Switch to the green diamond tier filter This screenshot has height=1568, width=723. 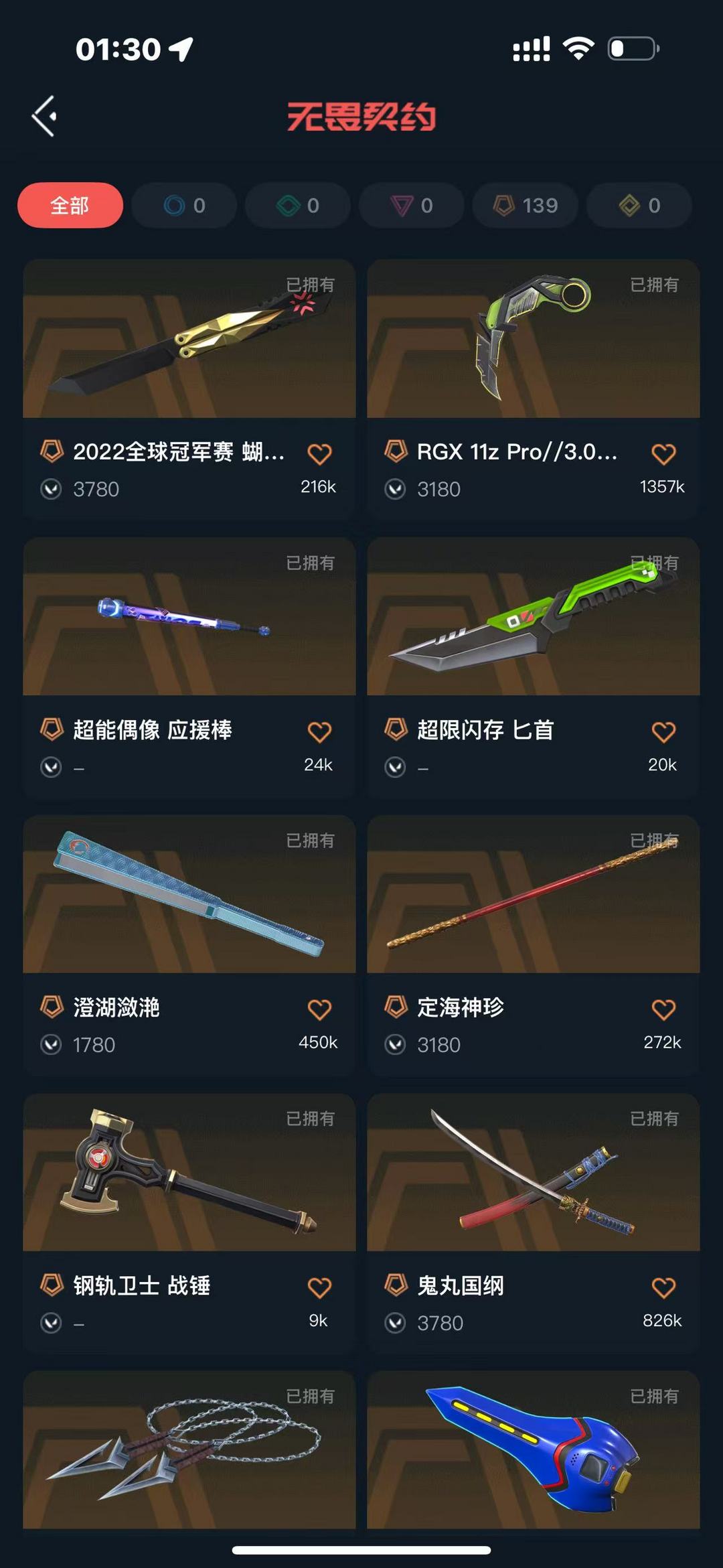coord(298,205)
